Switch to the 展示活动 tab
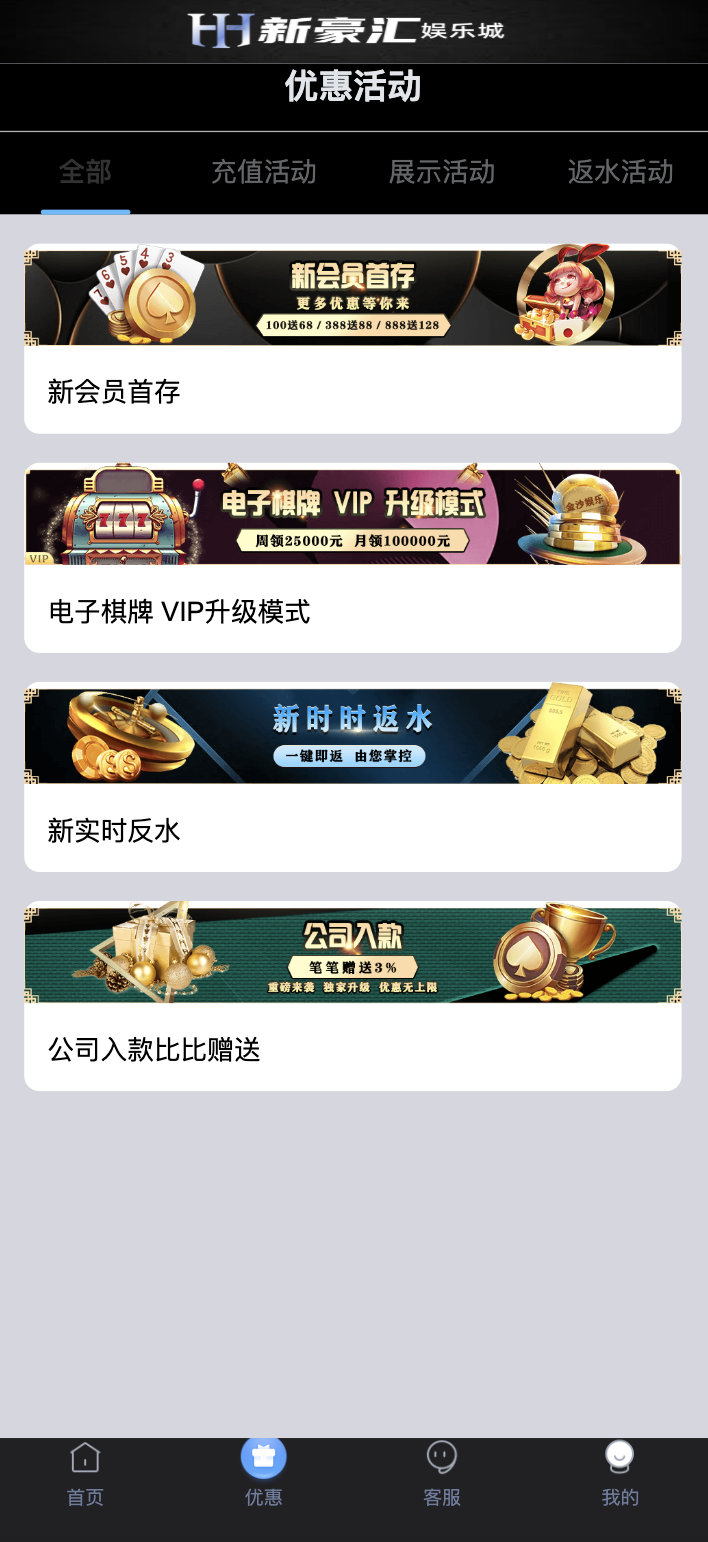 click(442, 172)
